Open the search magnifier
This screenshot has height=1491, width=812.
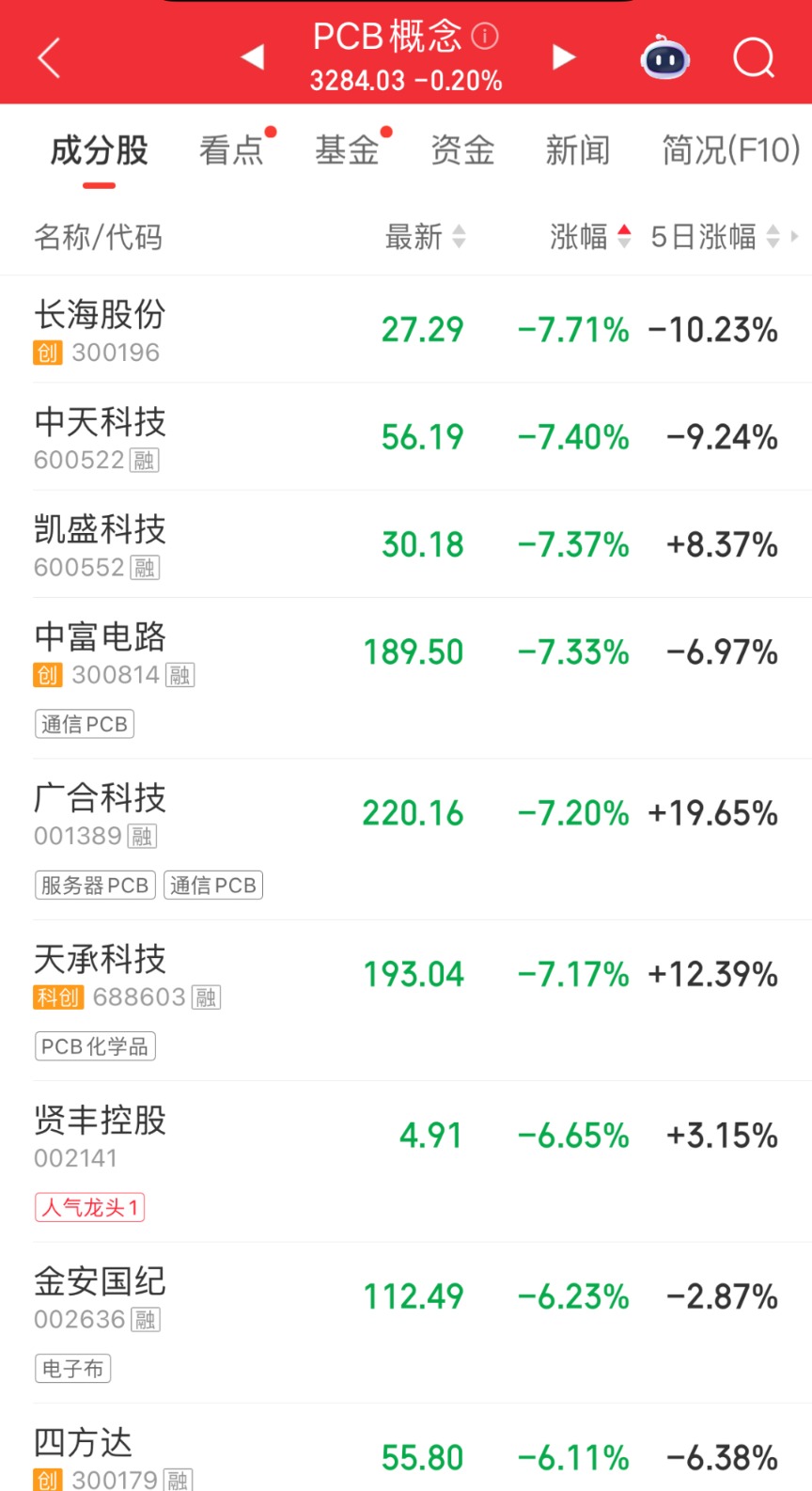(754, 57)
